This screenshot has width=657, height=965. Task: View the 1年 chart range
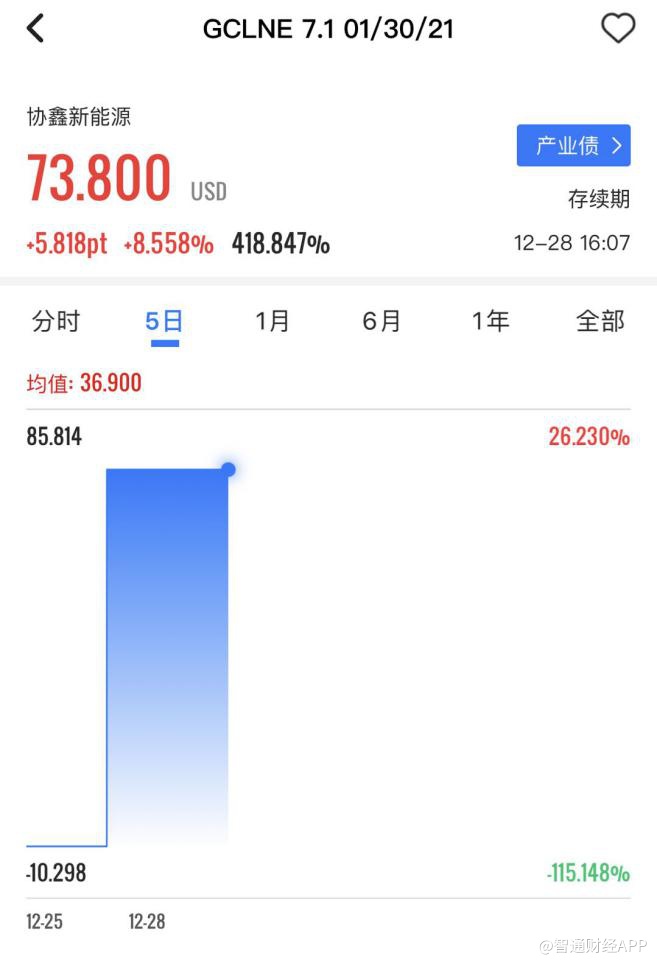pos(490,321)
